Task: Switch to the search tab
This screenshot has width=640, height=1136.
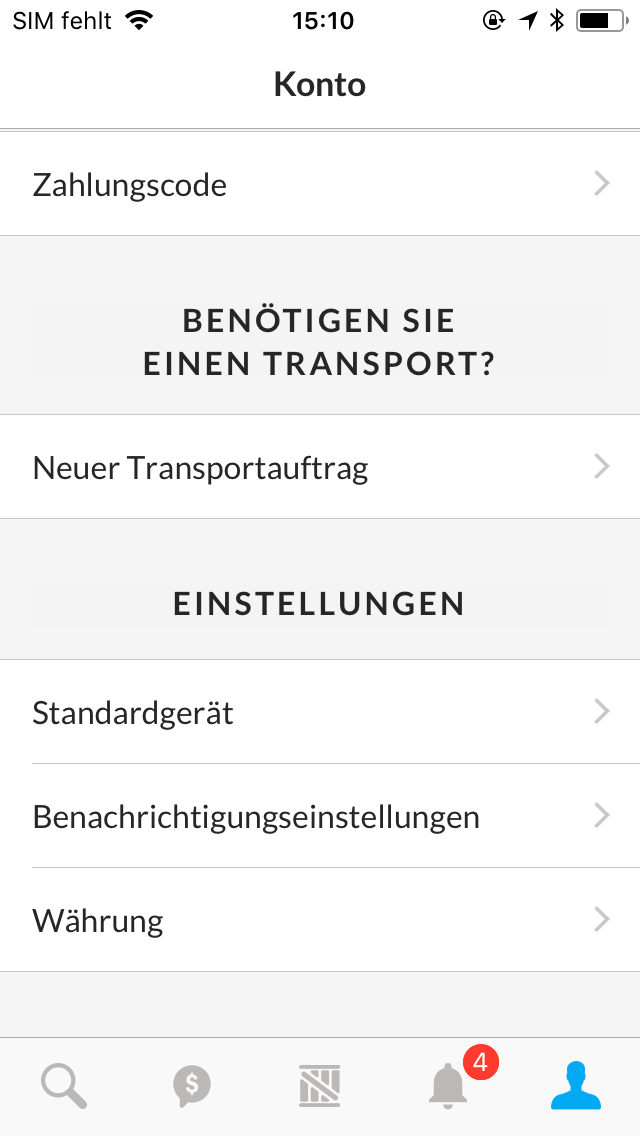Action: tap(64, 1086)
